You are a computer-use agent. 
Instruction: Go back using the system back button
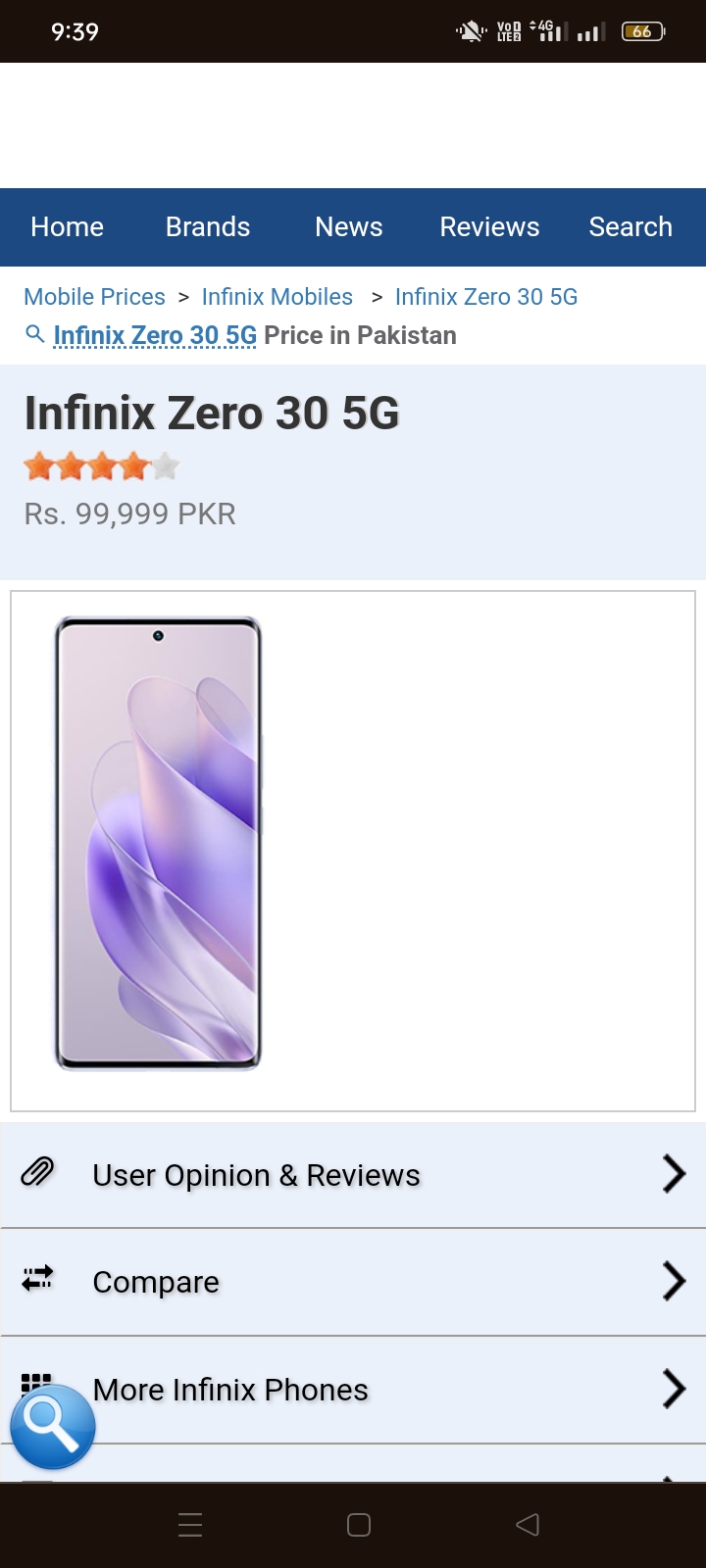[528, 1525]
